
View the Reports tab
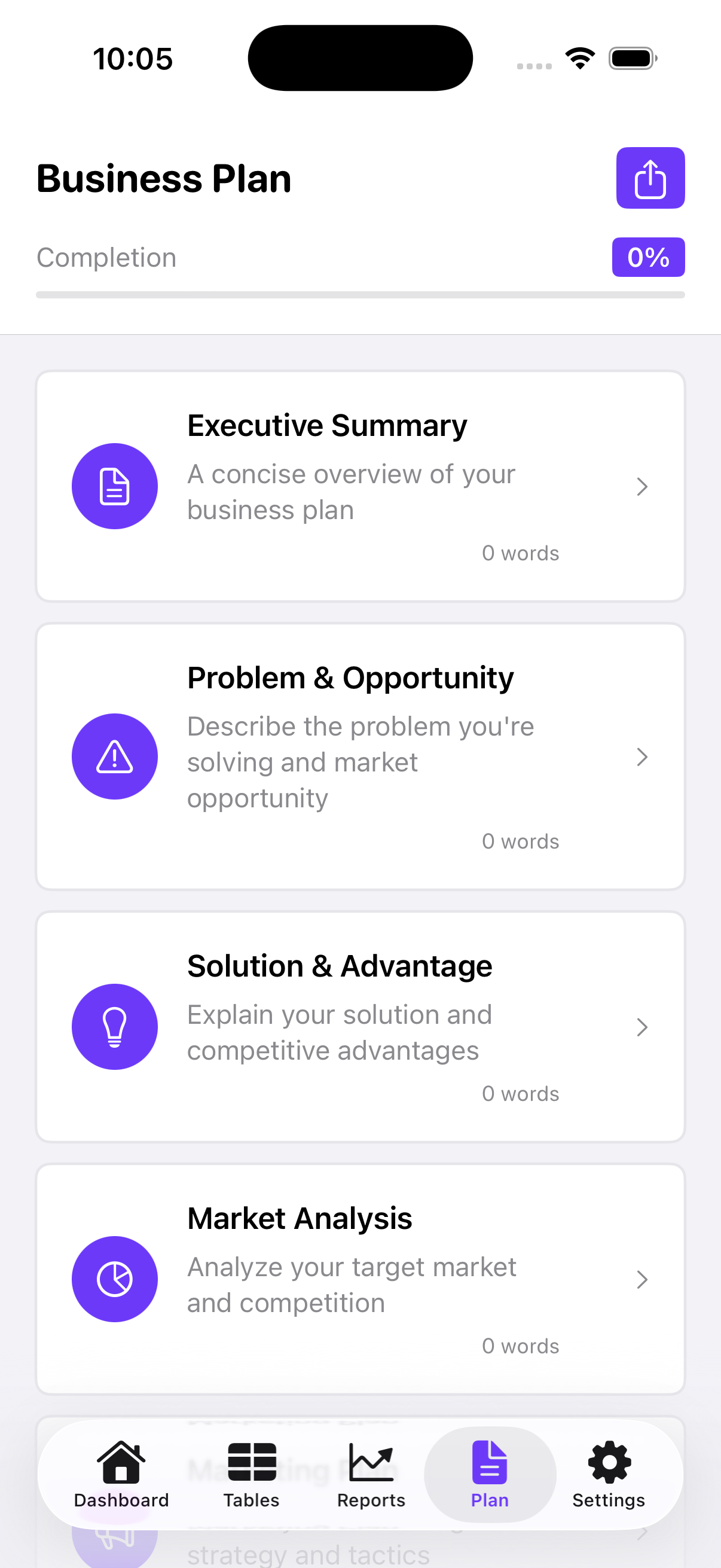point(371,1474)
